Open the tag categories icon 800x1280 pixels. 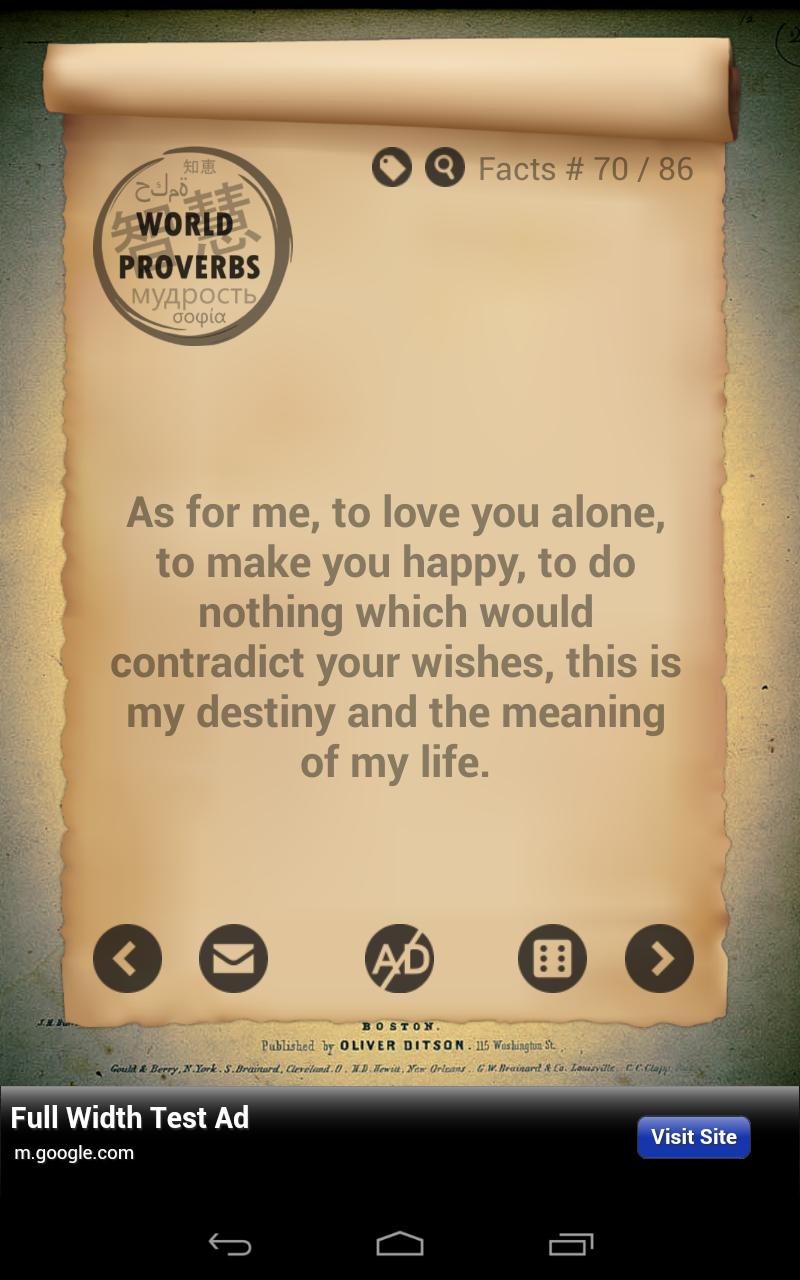[x=392, y=168]
